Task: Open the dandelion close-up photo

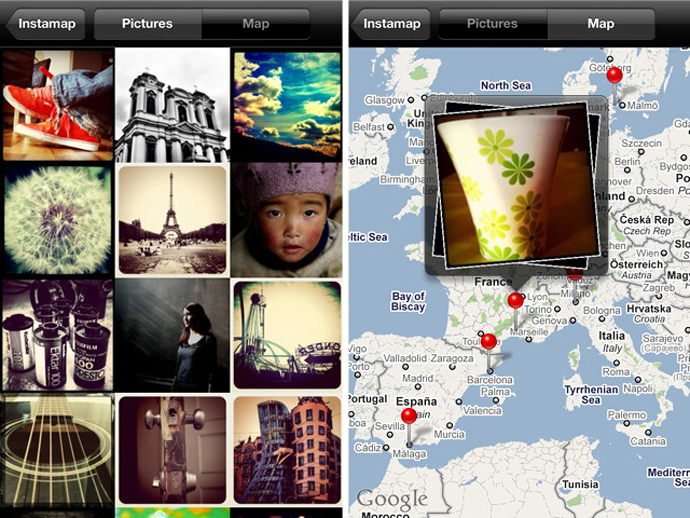Action: [56, 220]
